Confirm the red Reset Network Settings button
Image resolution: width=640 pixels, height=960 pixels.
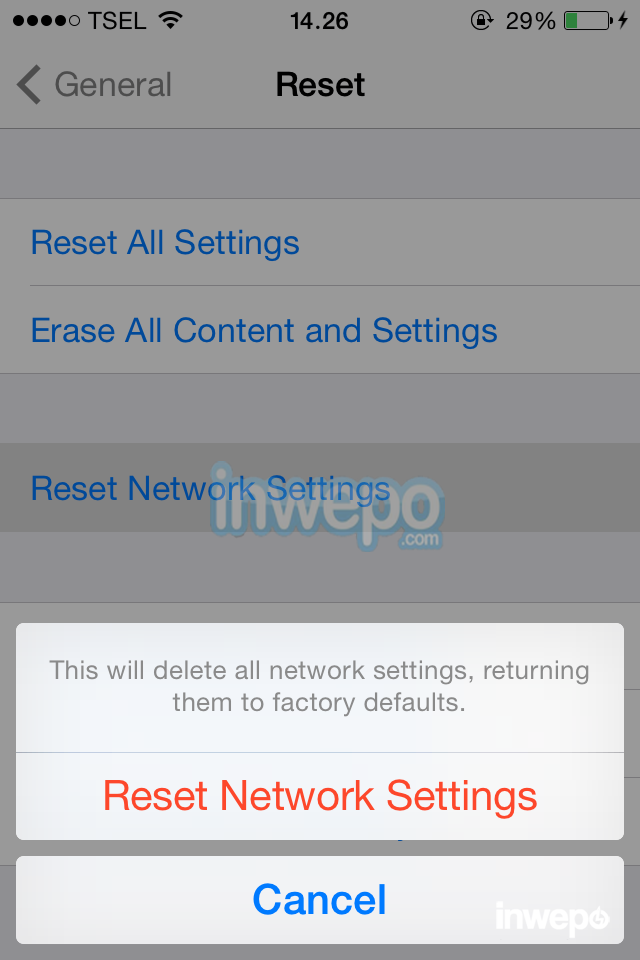[320, 796]
